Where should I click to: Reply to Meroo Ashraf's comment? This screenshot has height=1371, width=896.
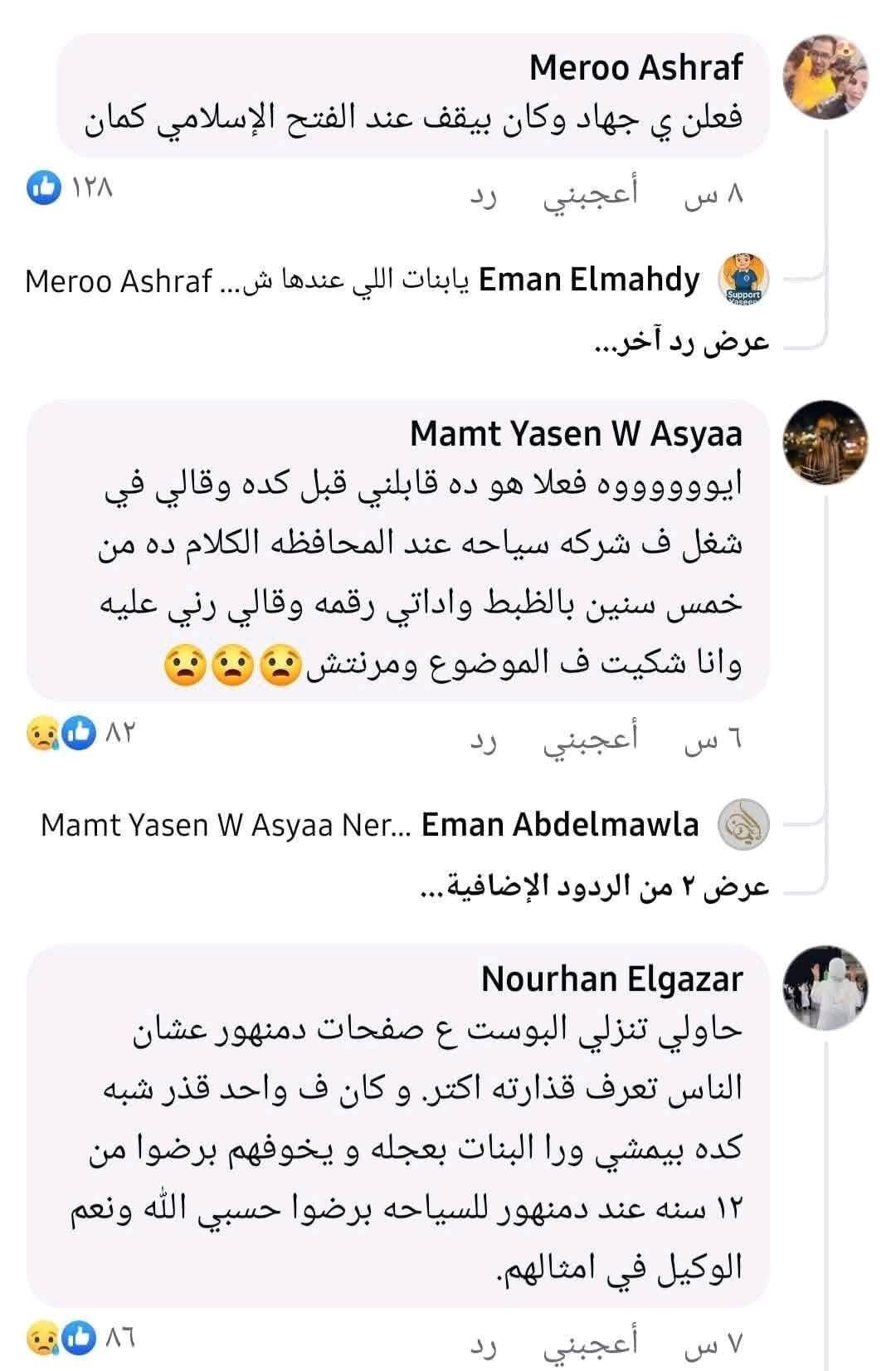pos(483,195)
